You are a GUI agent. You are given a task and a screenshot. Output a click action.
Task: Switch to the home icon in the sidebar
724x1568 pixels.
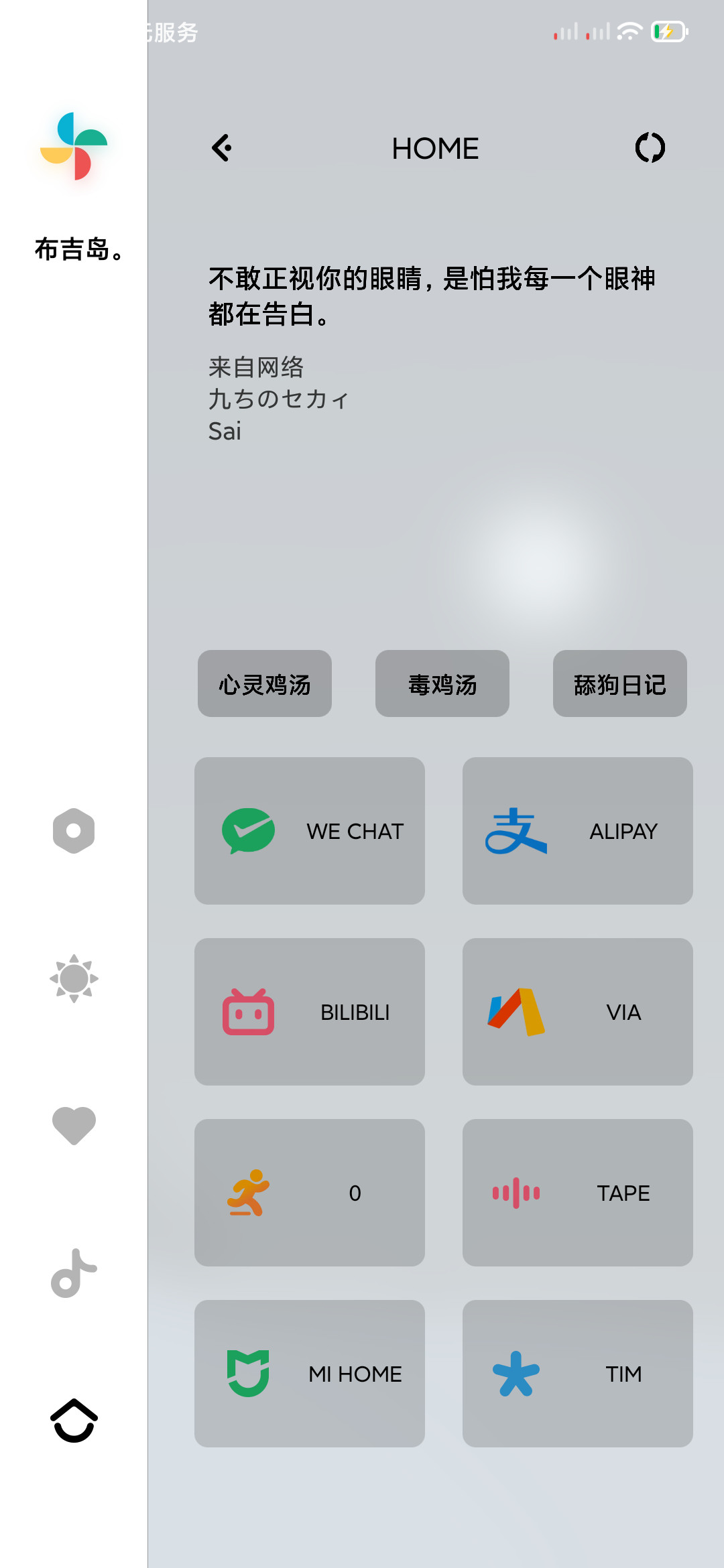tap(74, 1421)
